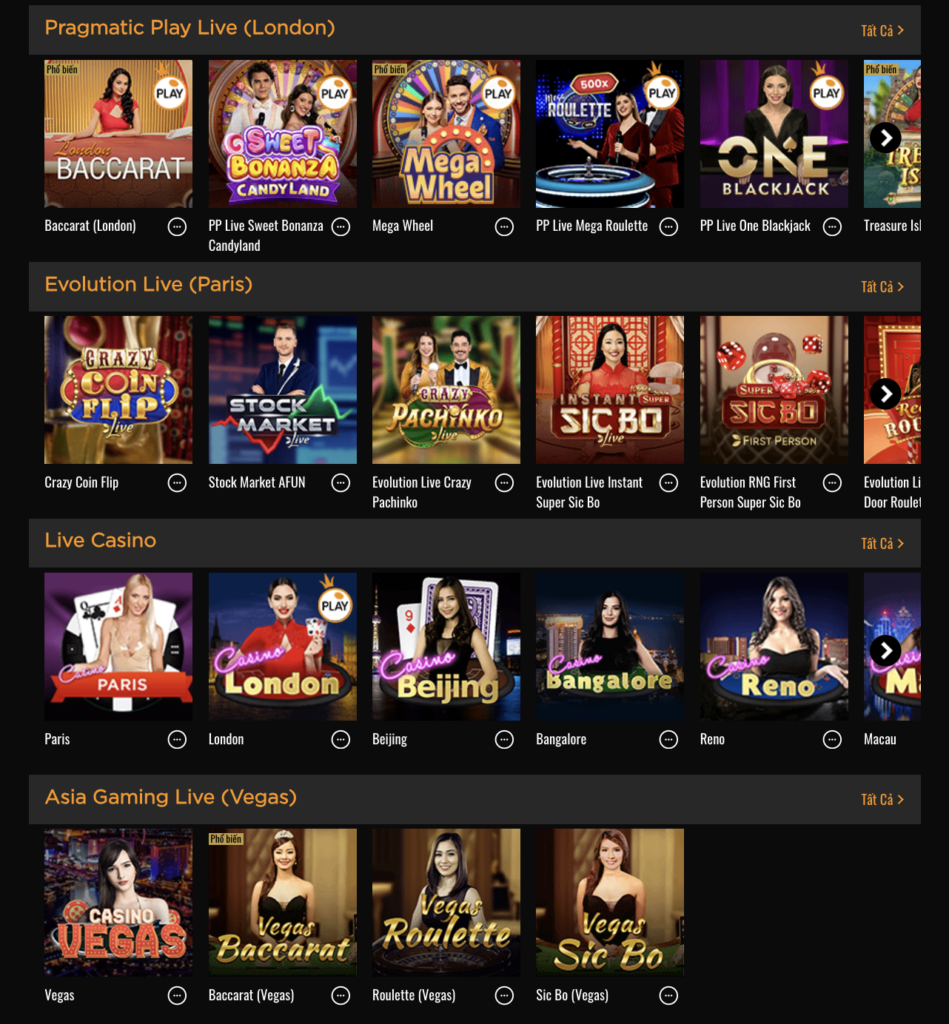View all Asia Gaming Live (Vegas) games
This screenshot has width=949, height=1024.
pyautogui.click(x=882, y=799)
